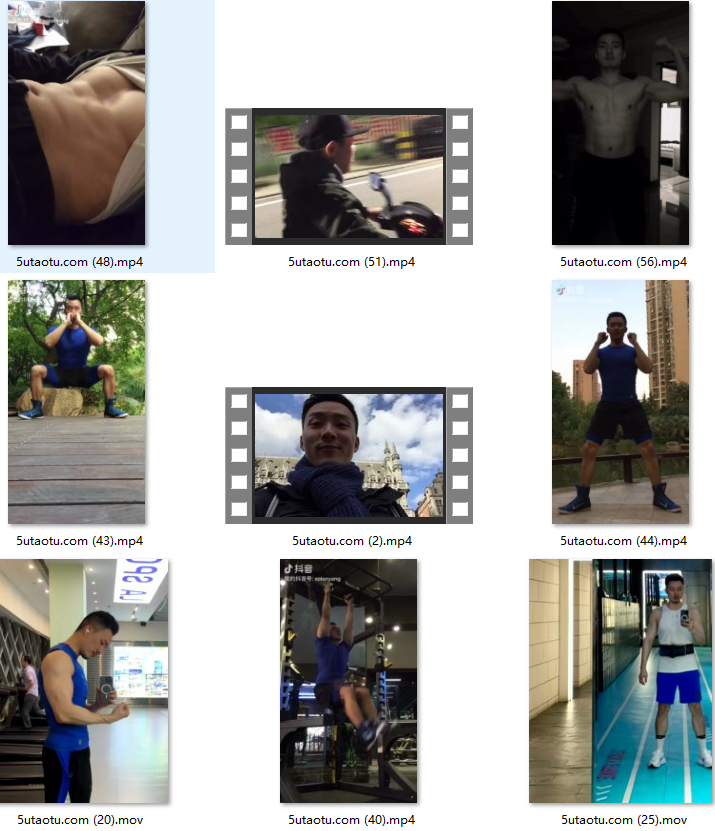This screenshot has width=715, height=831.
Task: Select video 5utaotu.com (2).mp4
Action: pyautogui.click(x=348, y=455)
